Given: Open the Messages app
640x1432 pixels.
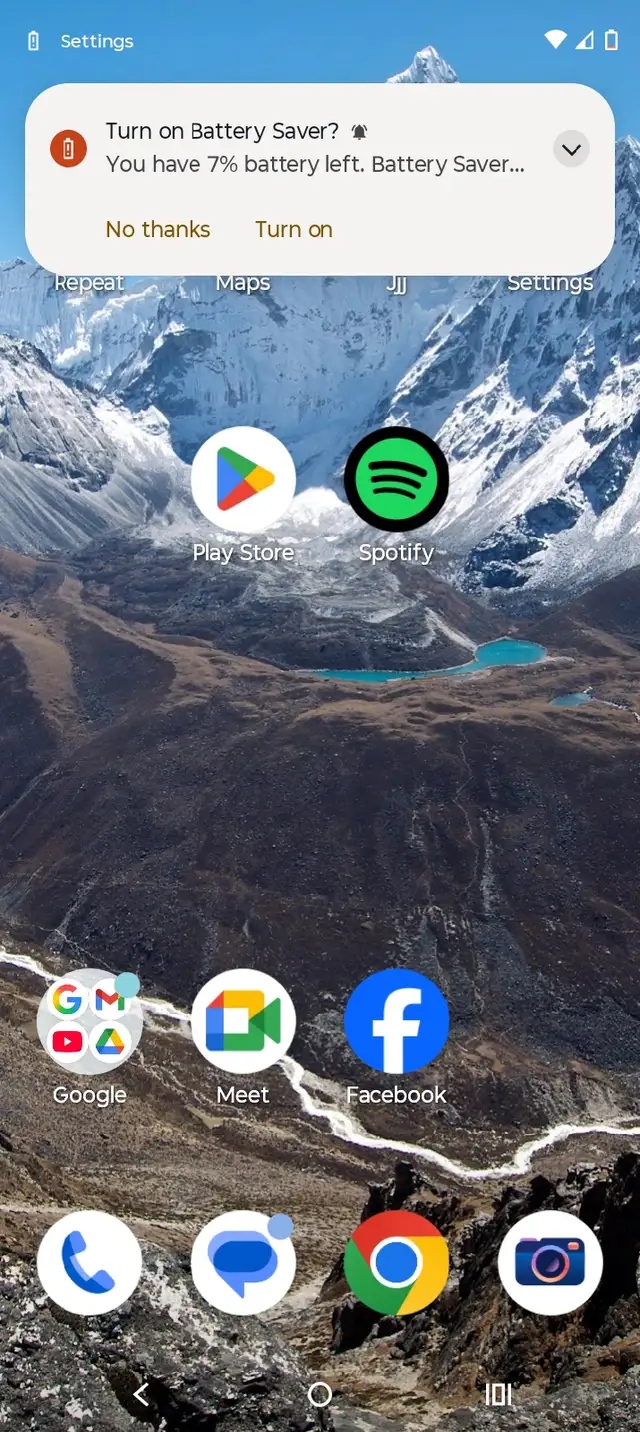Looking at the screenshot, I should 243,1263.
